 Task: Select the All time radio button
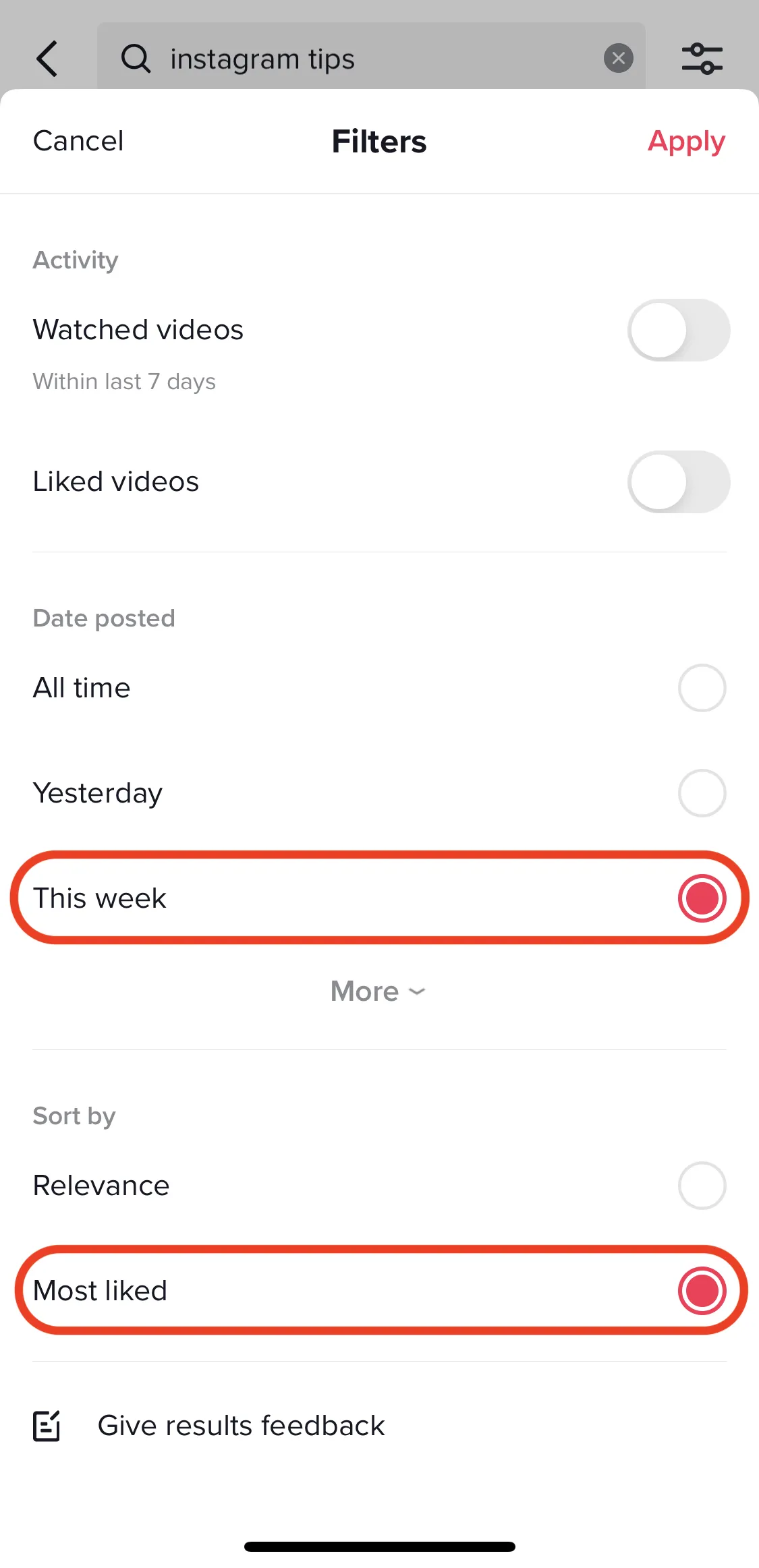pos(702,688)
